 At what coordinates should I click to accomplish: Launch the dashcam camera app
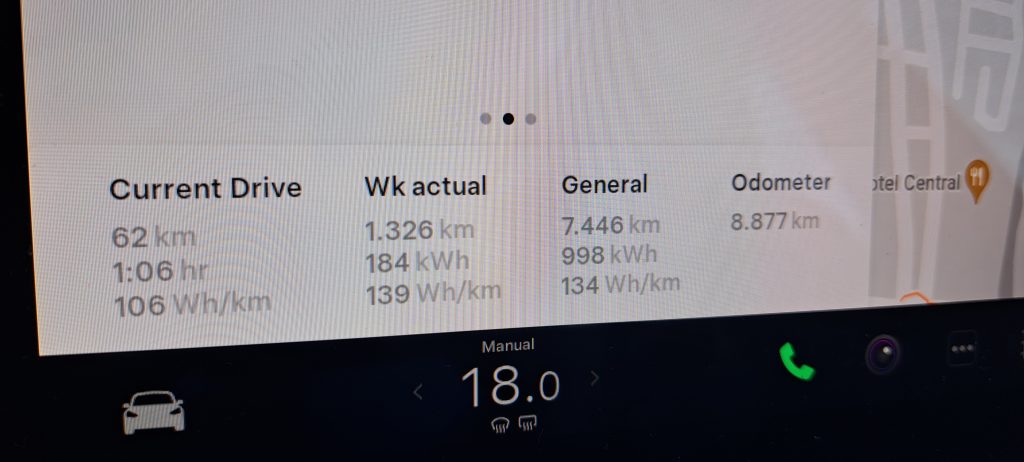883,353
